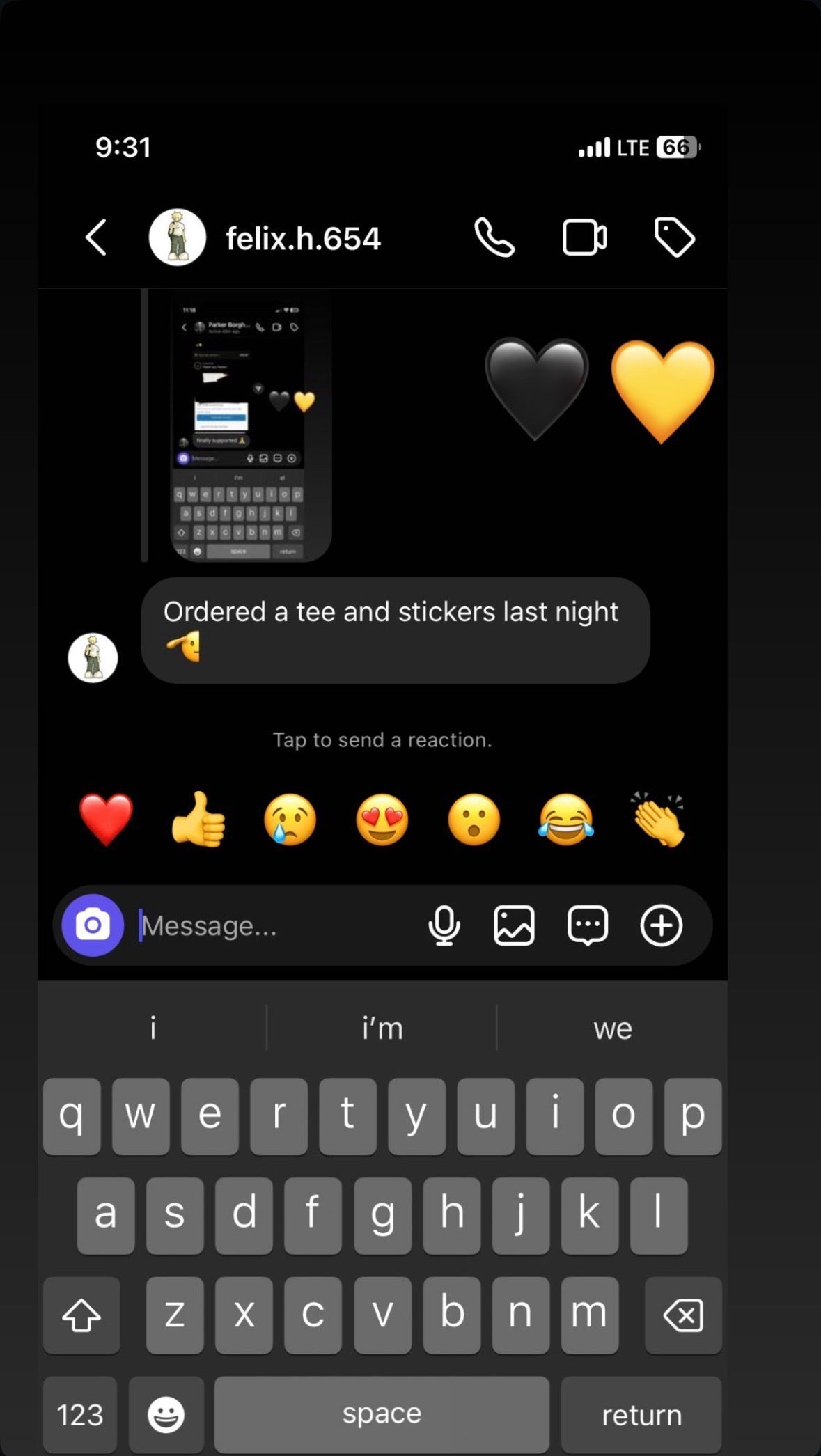
Task: Record a voice message with microphone
Action: 444,925
